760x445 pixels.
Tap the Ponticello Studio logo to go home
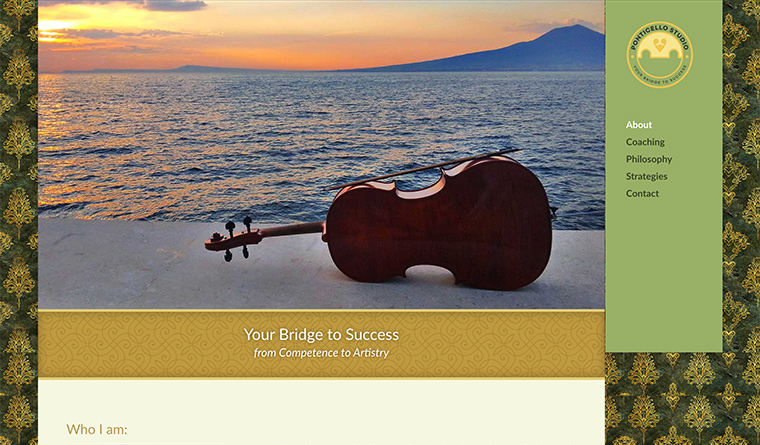(x=660, y=55)
